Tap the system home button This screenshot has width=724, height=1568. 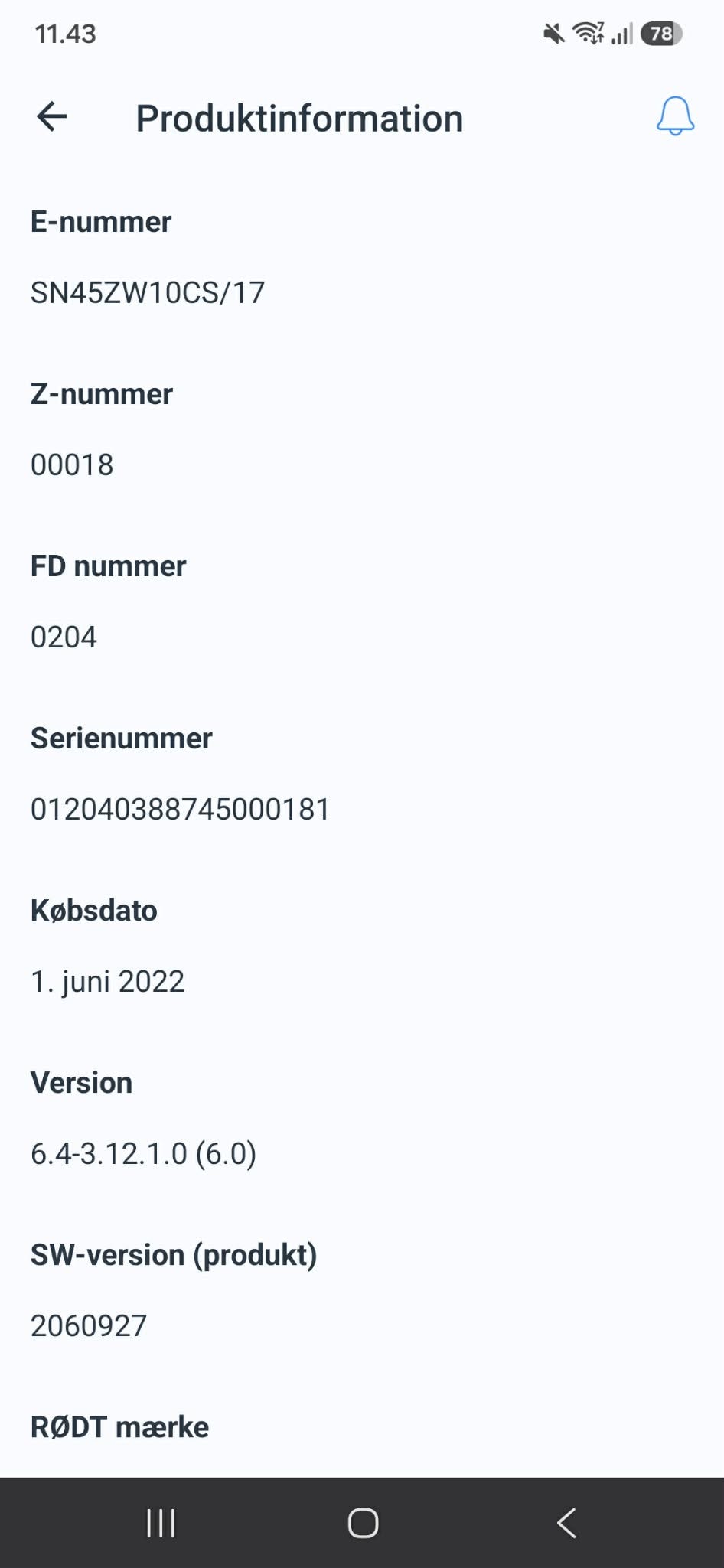click(363, 1523)
